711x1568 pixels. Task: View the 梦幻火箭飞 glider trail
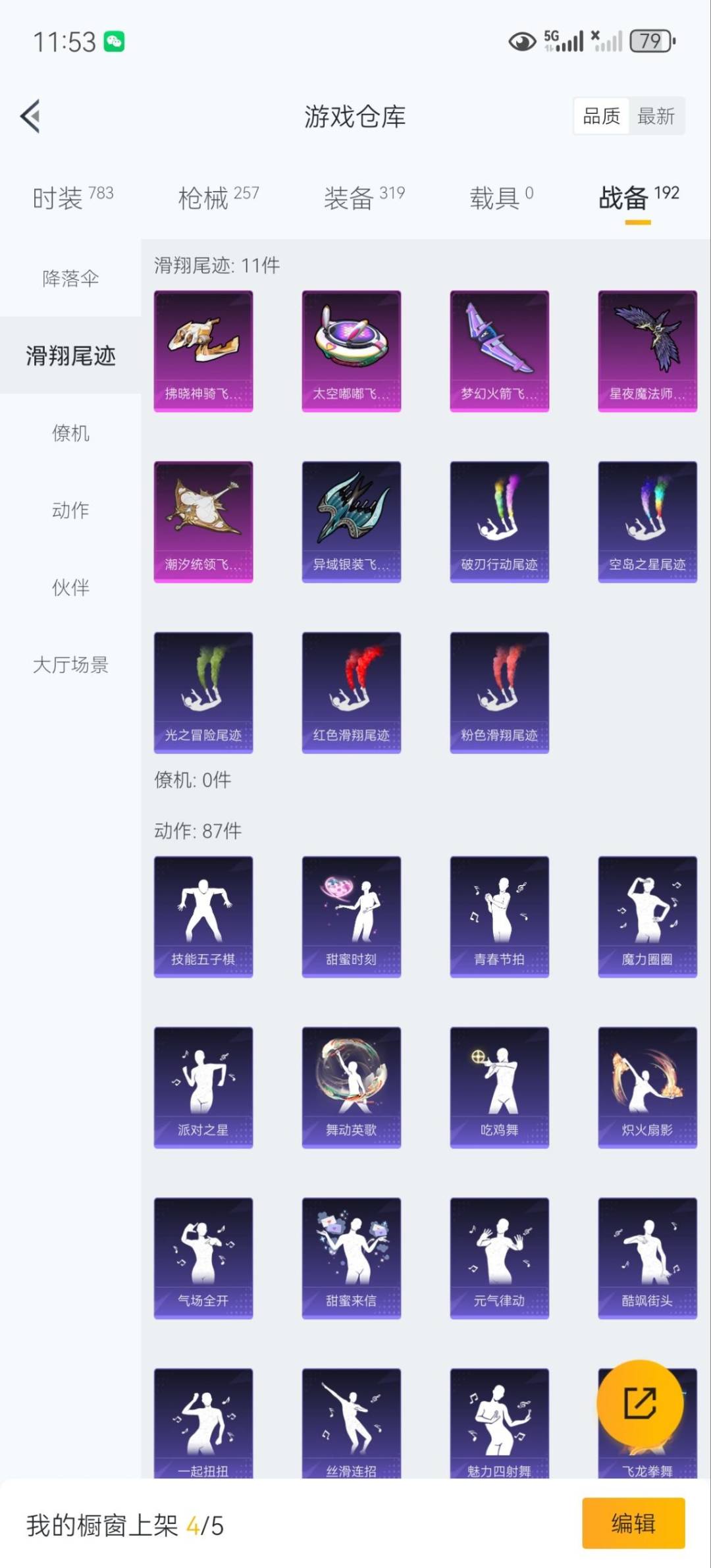[499, 351]
